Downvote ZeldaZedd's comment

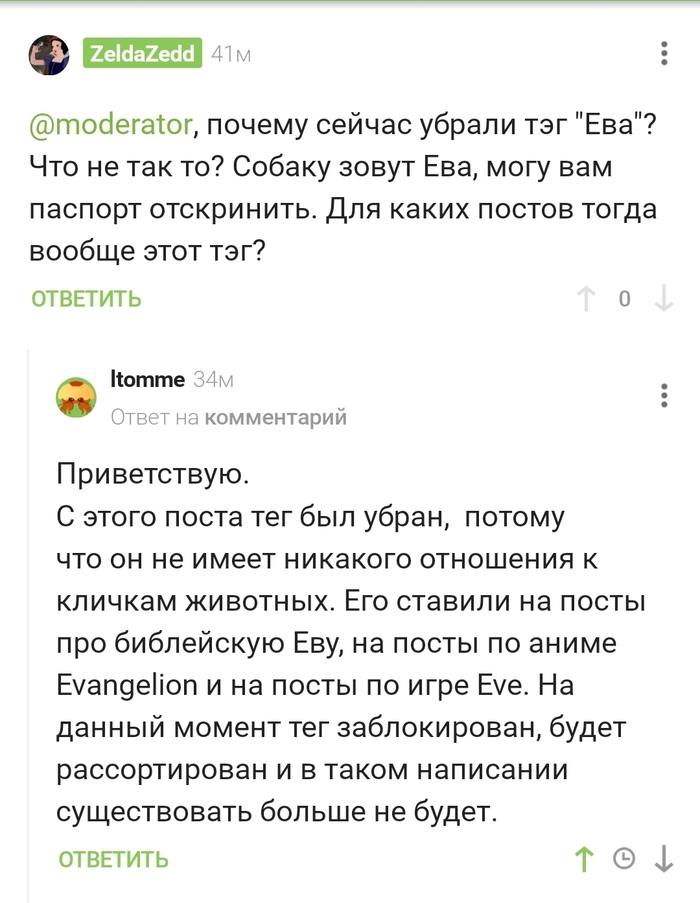tap(663, 298)
